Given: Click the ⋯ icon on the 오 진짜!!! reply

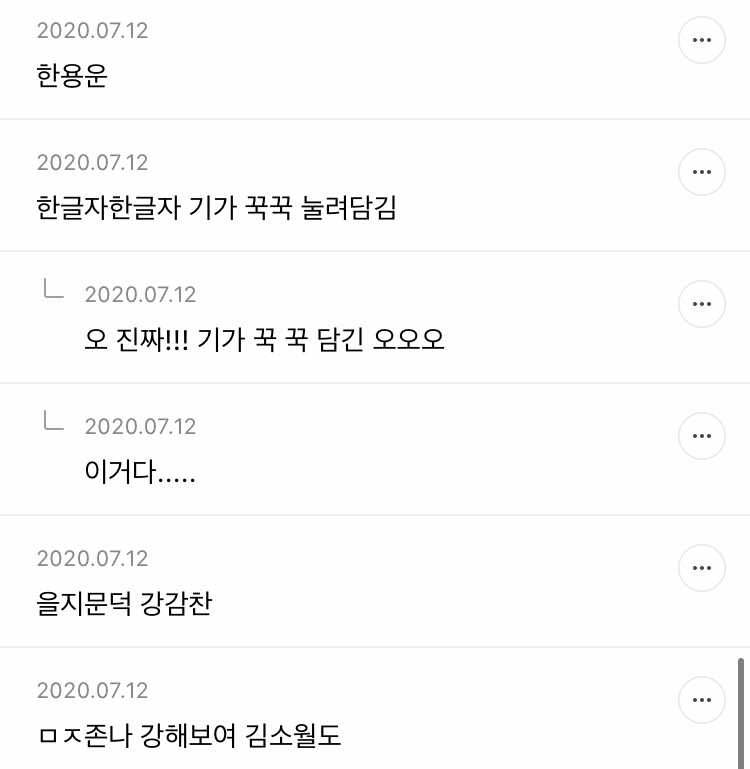Looking at the screenshot, I should (x=701, y=304).
